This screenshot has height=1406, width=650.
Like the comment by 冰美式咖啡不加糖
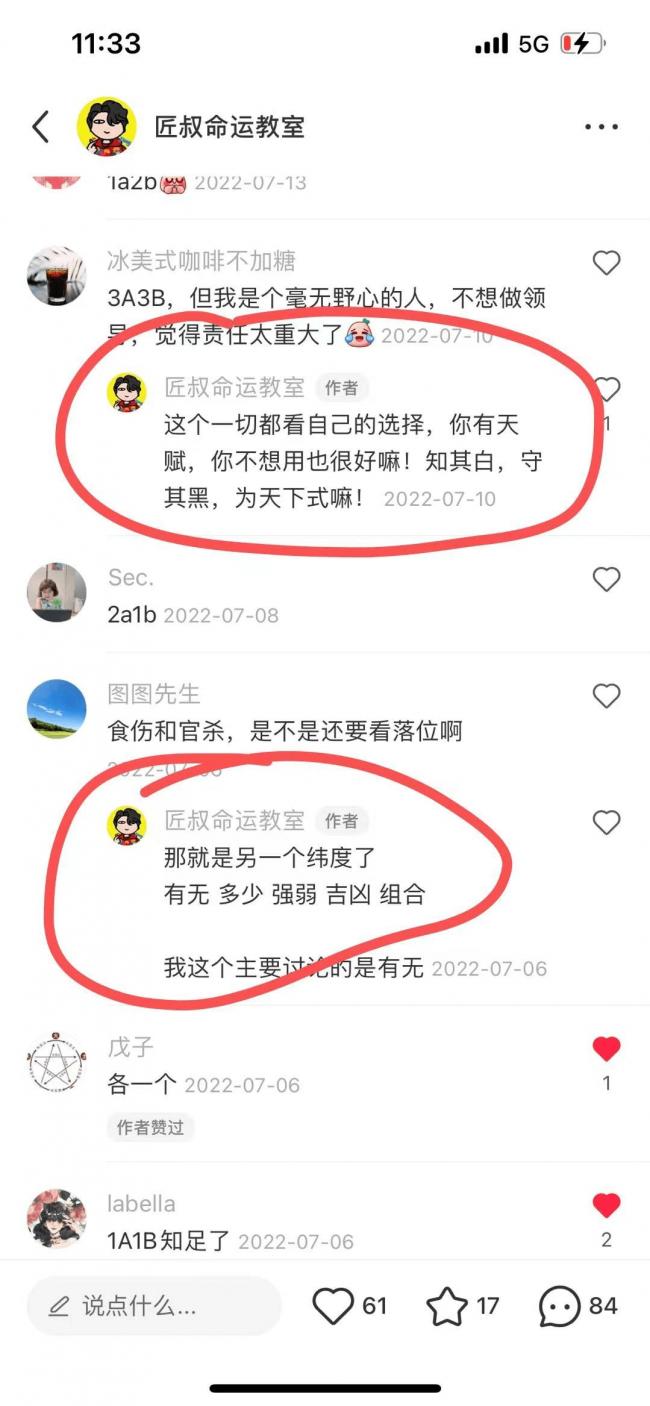[x=607, y=263]
